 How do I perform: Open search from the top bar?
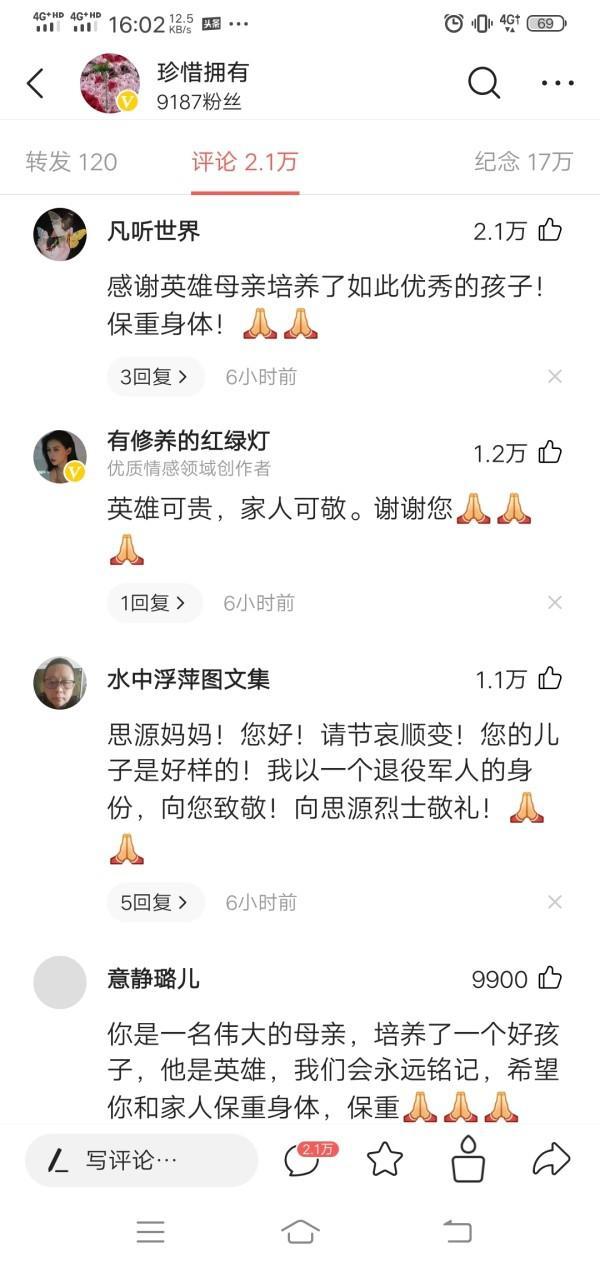tap(484, 83)
